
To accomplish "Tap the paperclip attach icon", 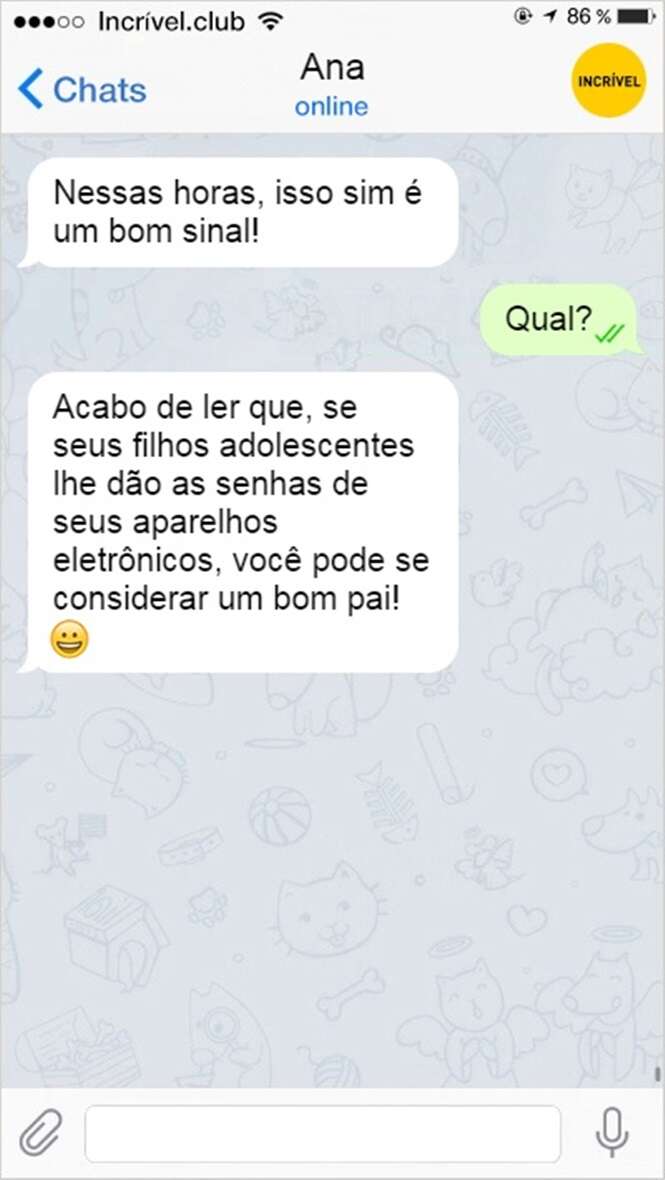I will 41,1132.
